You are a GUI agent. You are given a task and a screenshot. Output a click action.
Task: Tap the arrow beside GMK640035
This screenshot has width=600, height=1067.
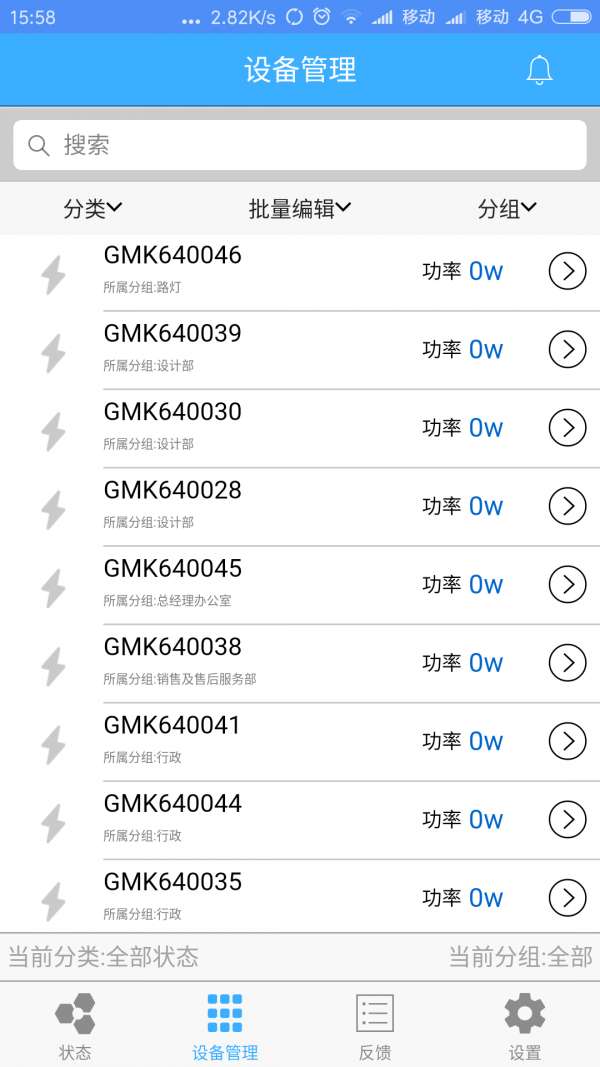[x=567, y=897]
